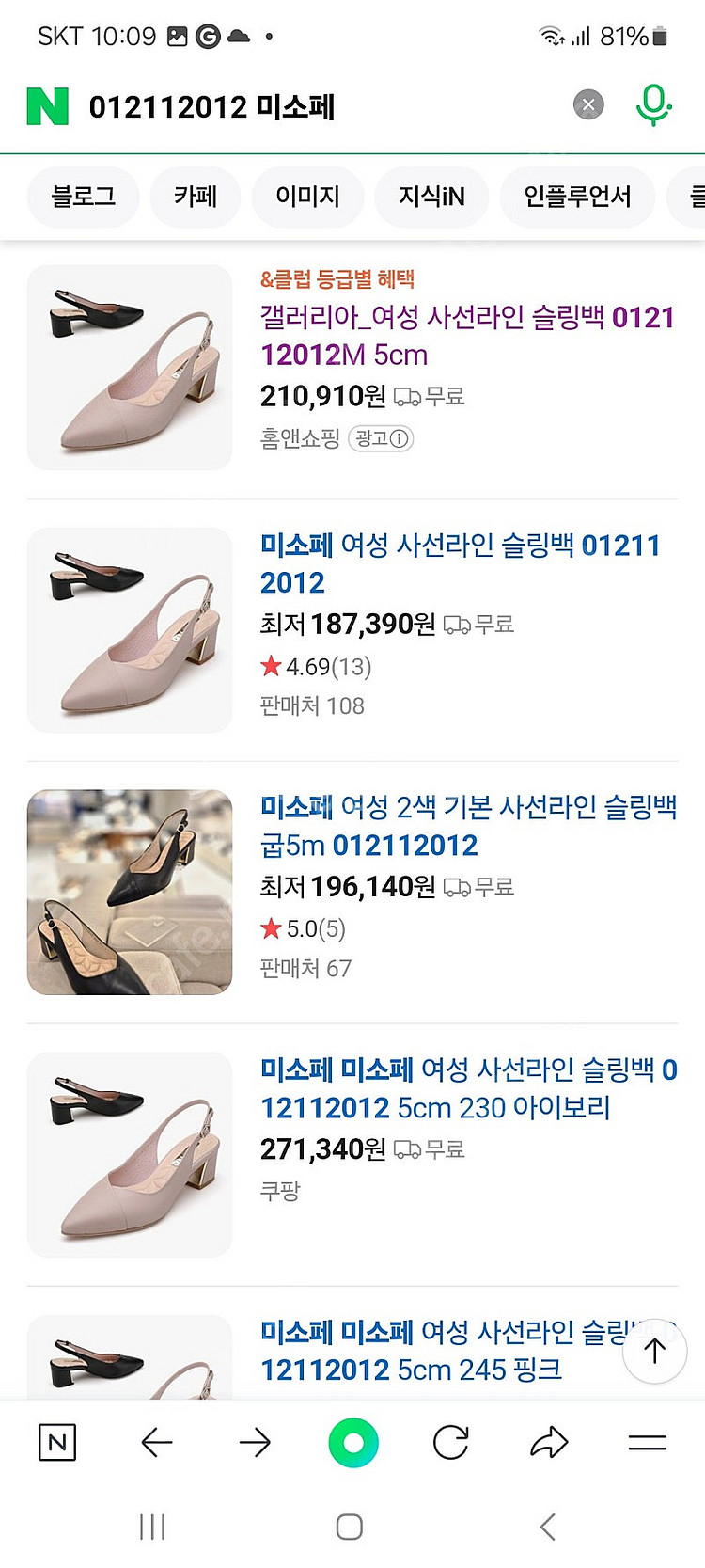The image size is (705, 1568).
Task: Switch to the 카페 tab
Action: [x=196, y=196]
